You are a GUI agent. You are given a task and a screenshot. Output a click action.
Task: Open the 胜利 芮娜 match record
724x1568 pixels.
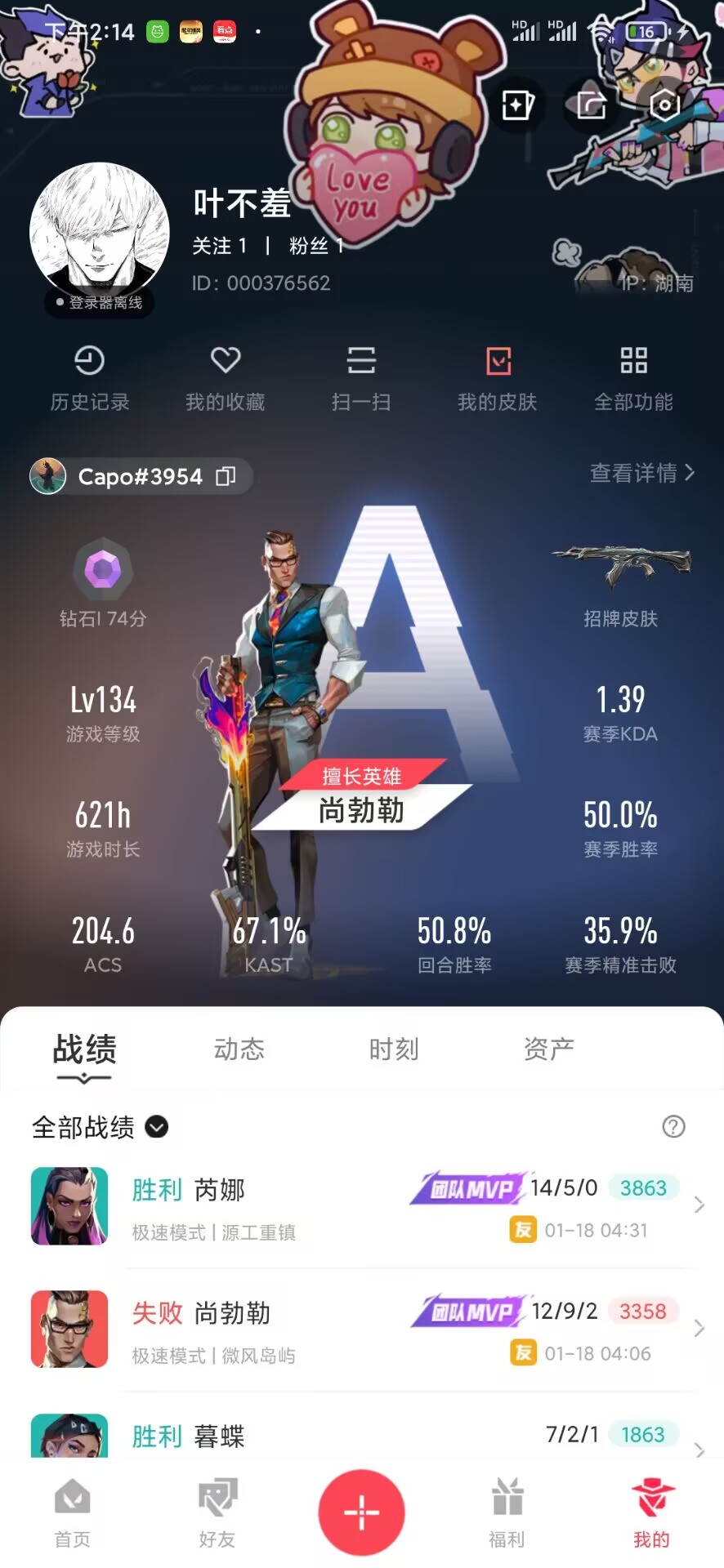(x=362, y=1206)
